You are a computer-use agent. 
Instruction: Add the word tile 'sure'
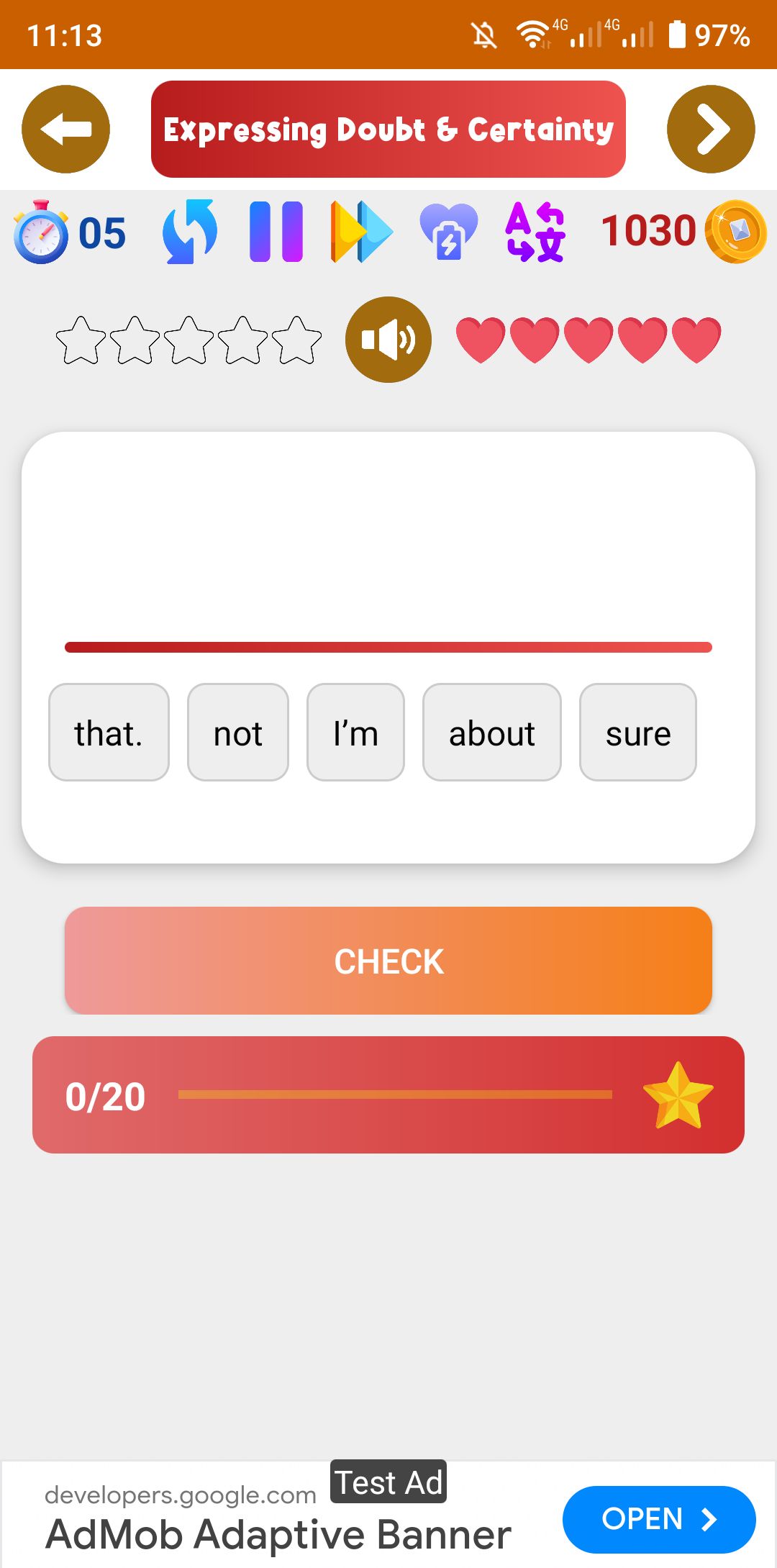click(638, 733)
